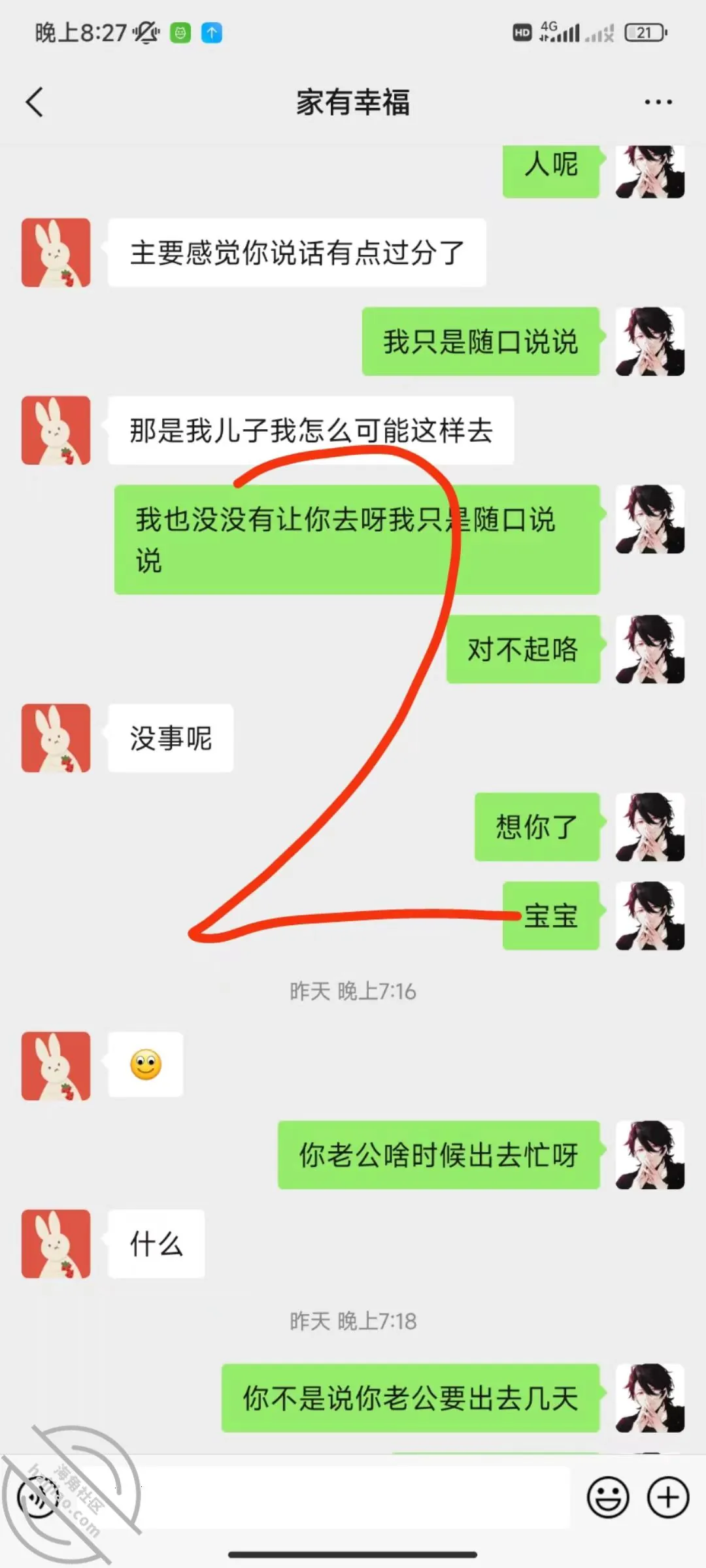The height and width of the screenshot is (1568, 706).
Task: Go back from the 家有幸福 chat
Action: pyautogui.click(x=35, y=103)
